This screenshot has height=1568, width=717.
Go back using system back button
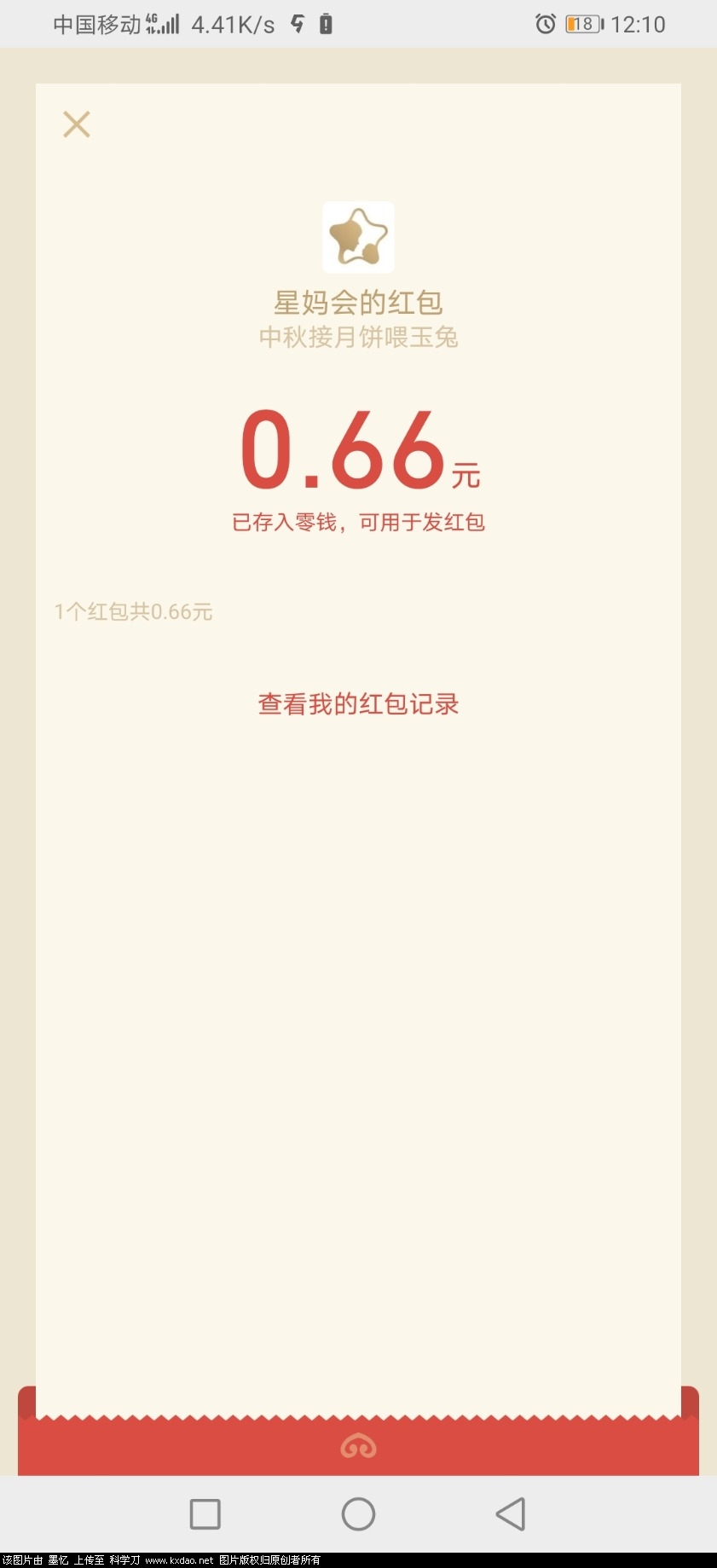511,1514
